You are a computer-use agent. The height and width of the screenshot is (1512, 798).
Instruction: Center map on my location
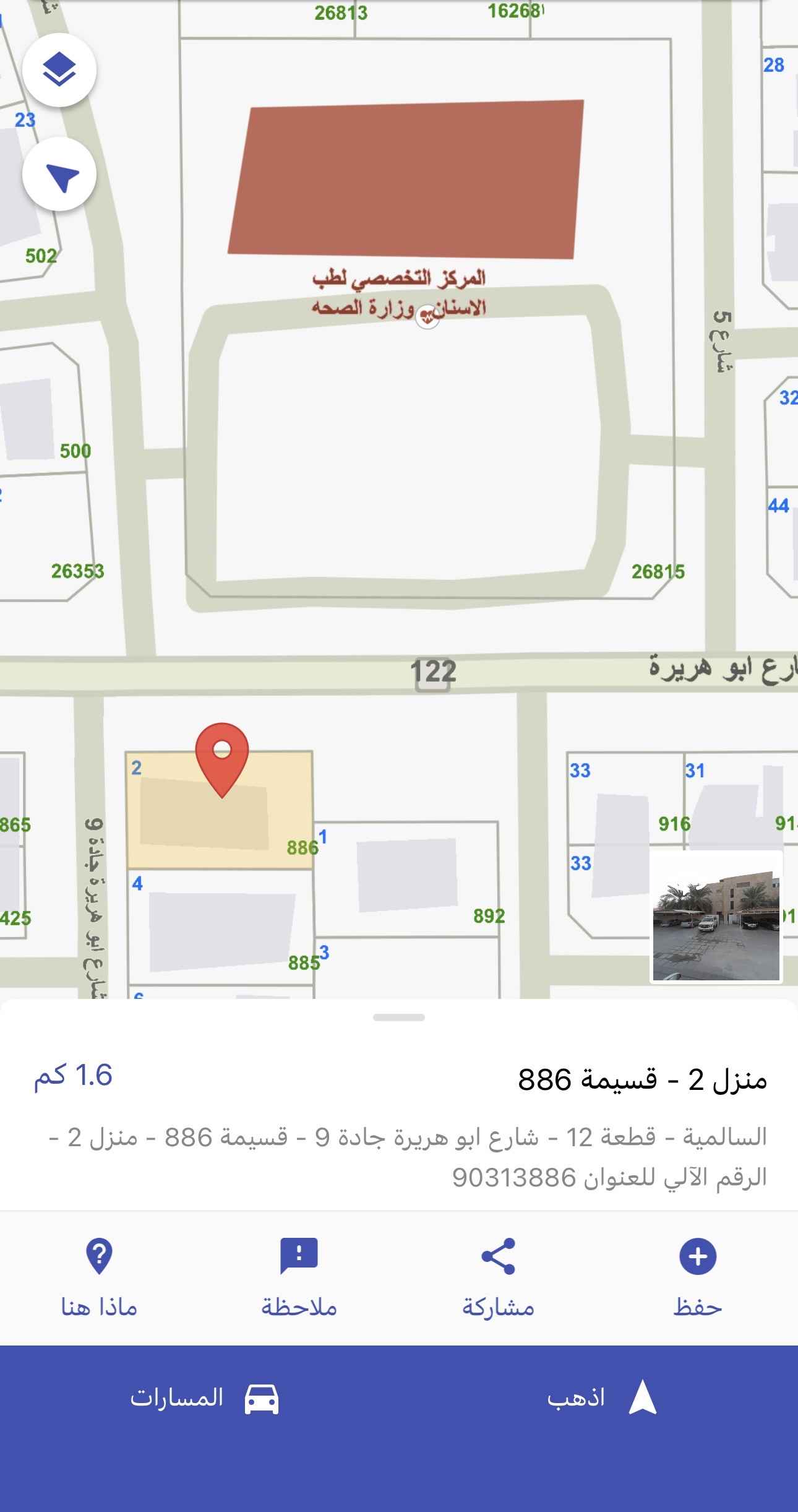pos(59,175)
